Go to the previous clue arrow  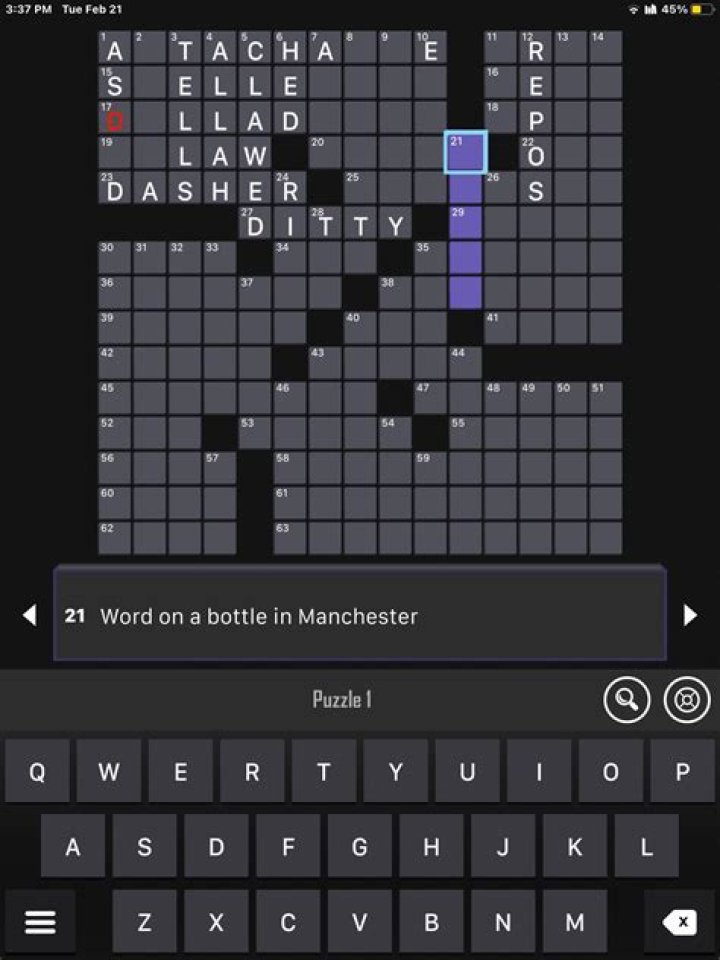29,616
